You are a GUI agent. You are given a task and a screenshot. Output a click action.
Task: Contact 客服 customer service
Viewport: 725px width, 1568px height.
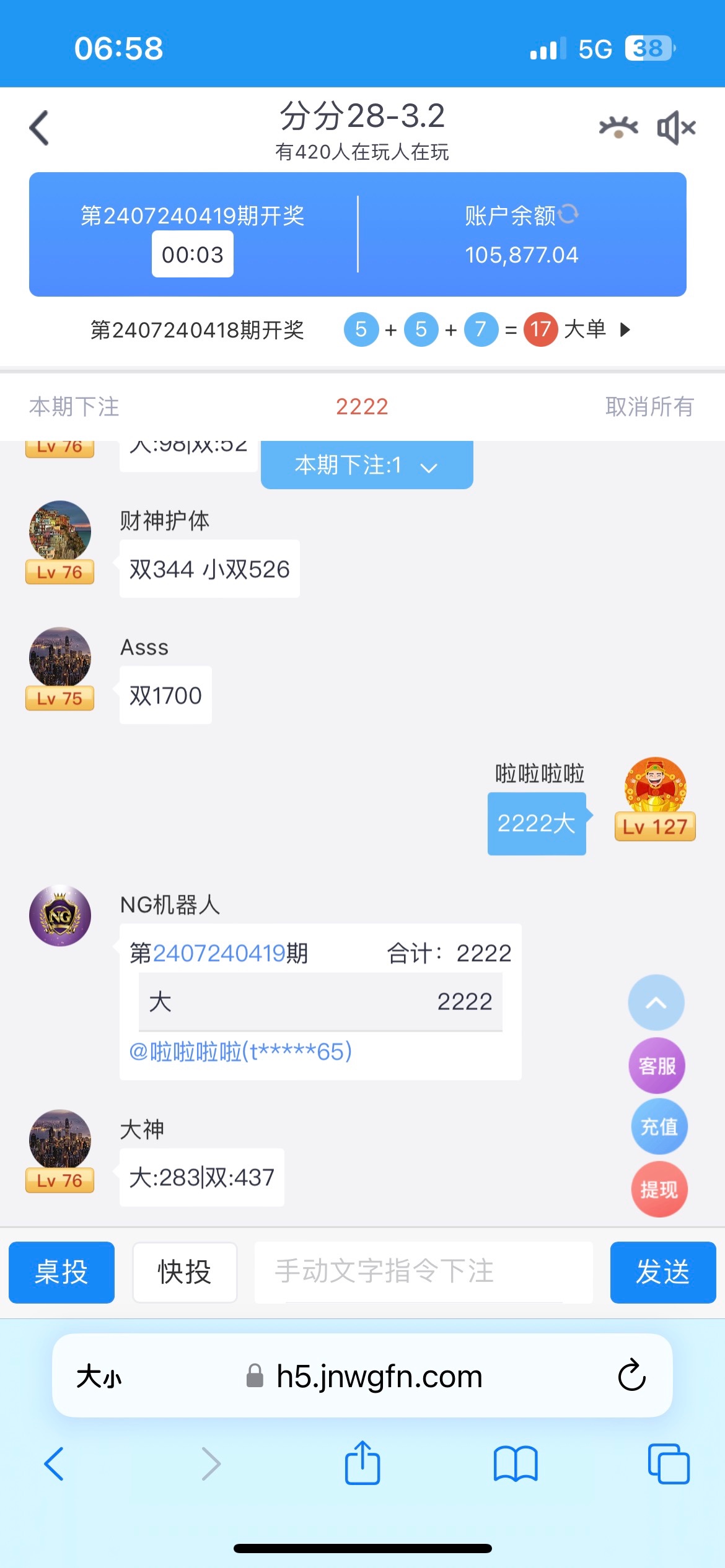(657, 1066)
